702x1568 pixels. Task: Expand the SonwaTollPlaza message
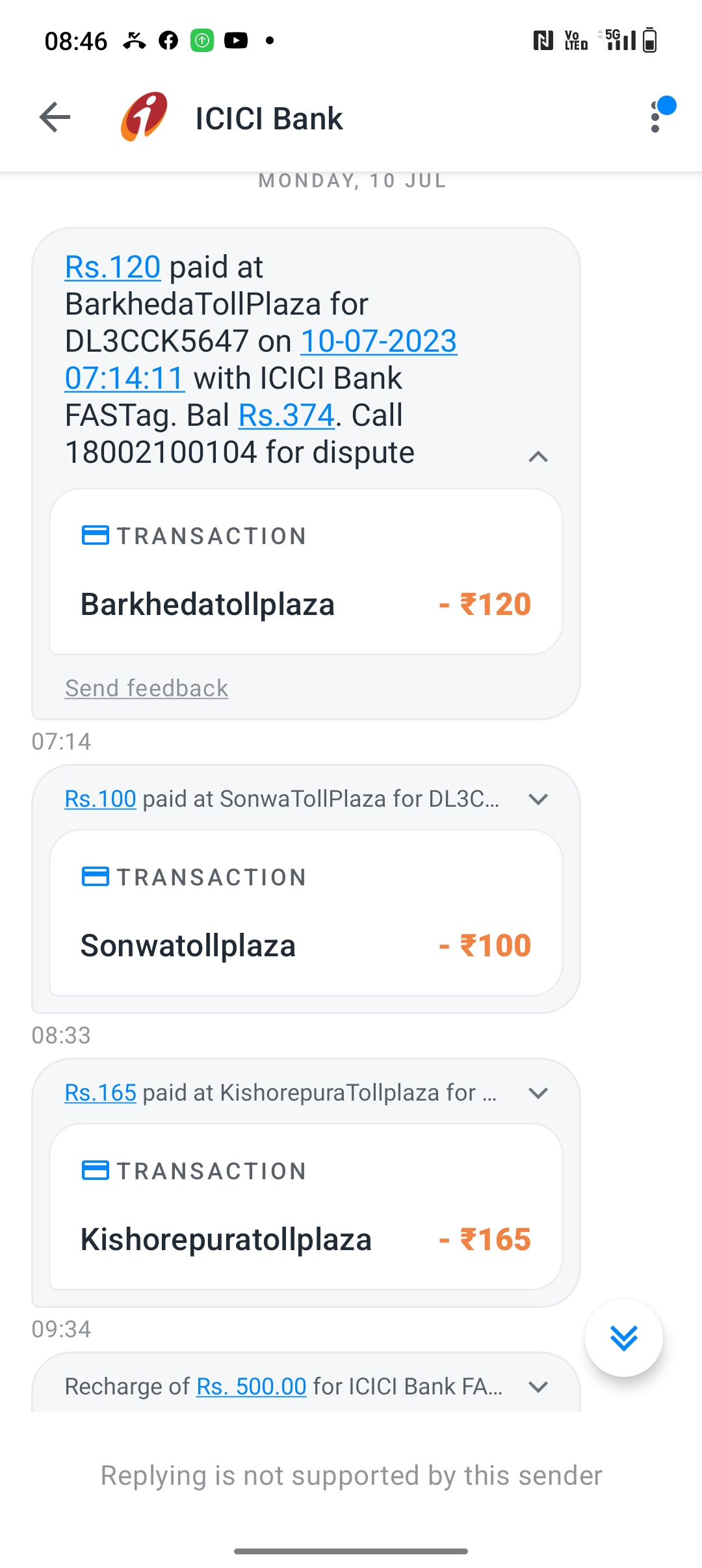(538, 799)
